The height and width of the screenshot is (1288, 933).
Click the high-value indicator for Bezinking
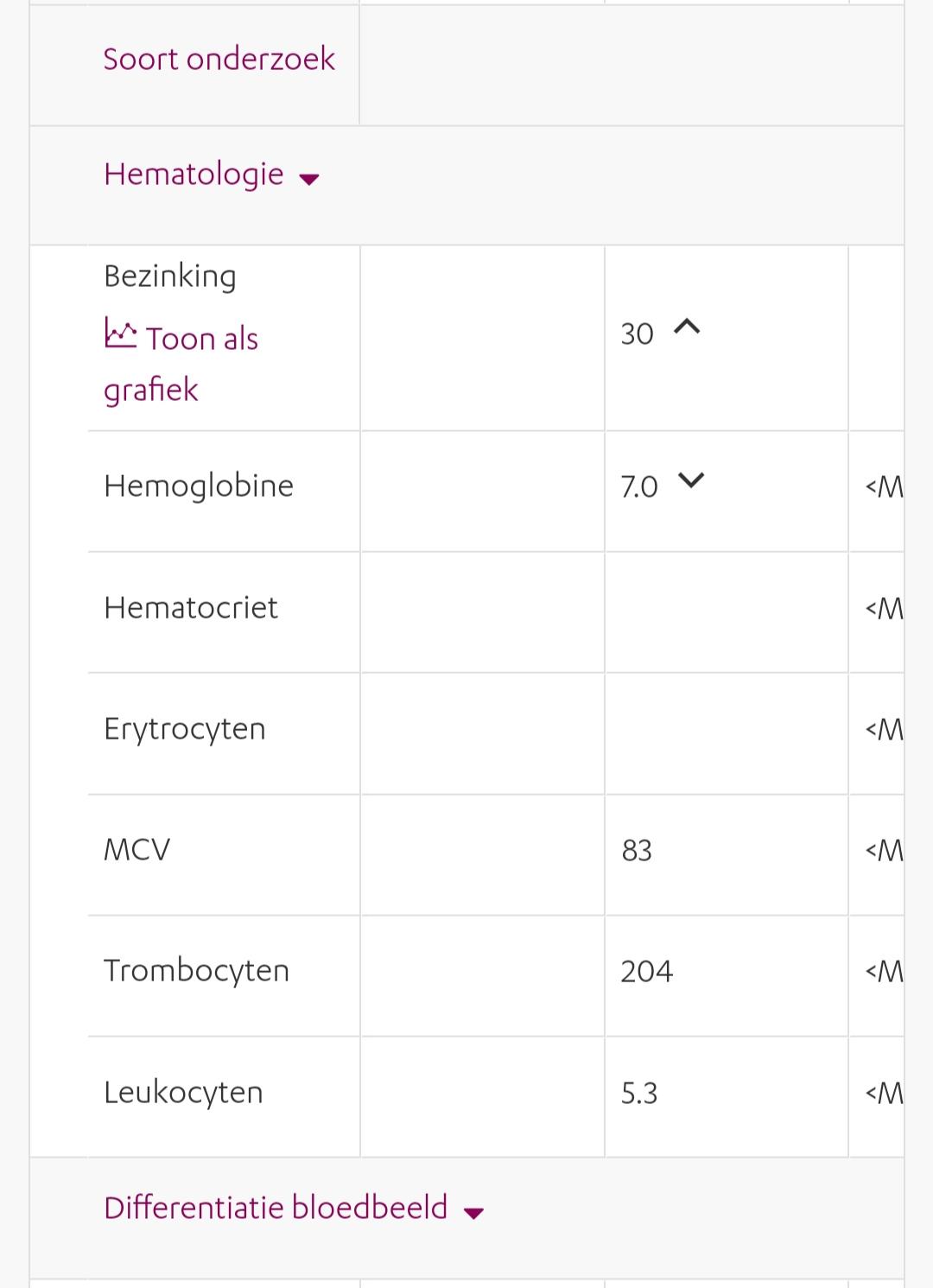coord(687,328)
